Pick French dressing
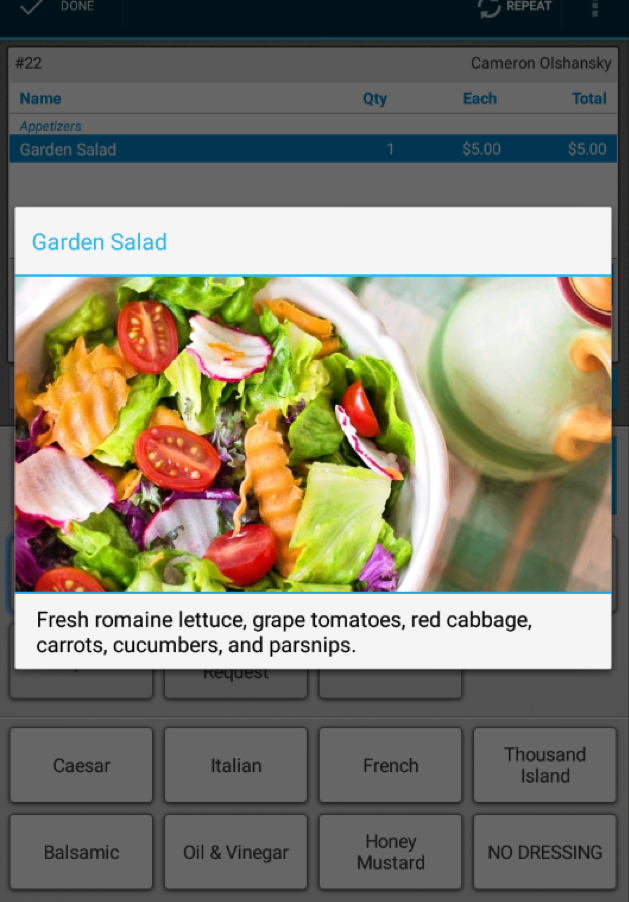The image size is (629, 902). click(390, 765)
